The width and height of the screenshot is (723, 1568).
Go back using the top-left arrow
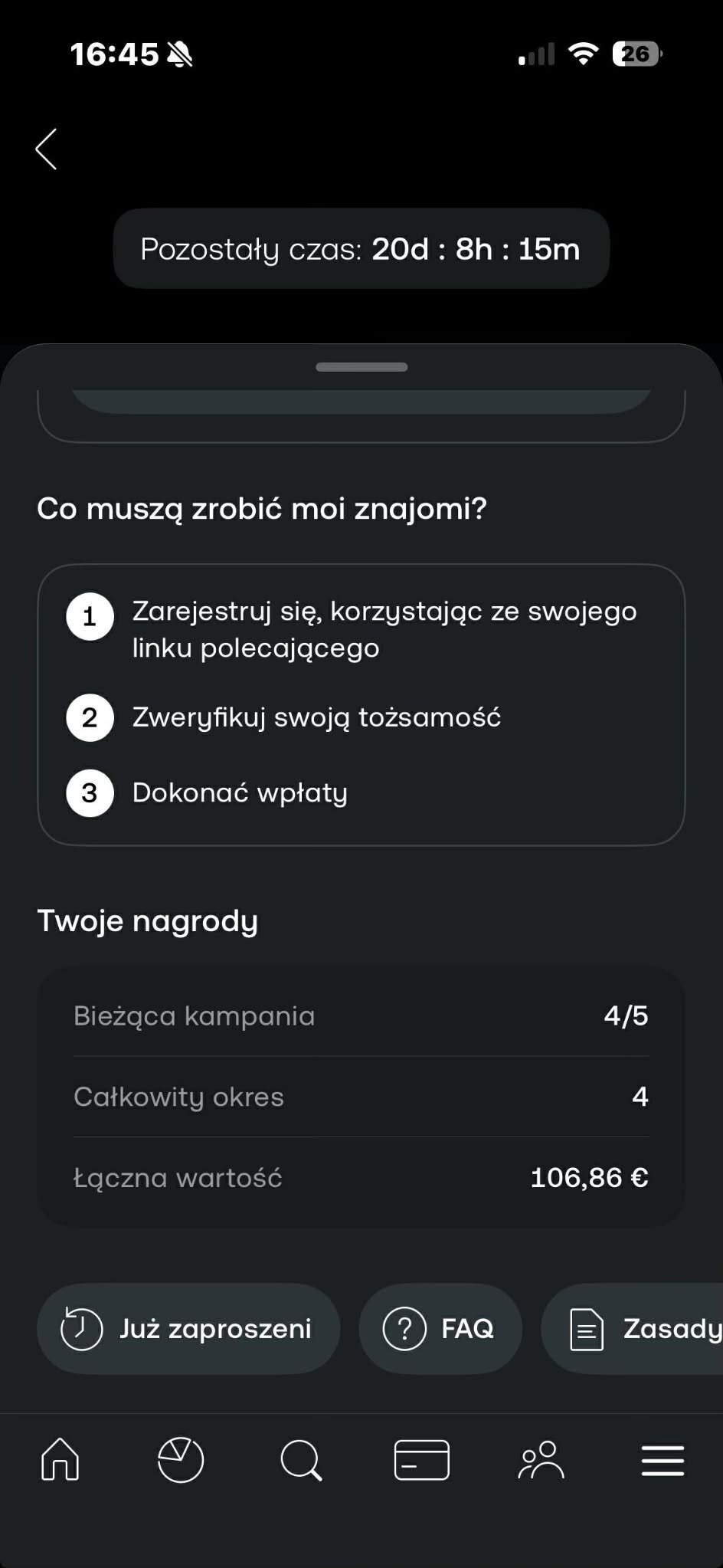(47, 149)
